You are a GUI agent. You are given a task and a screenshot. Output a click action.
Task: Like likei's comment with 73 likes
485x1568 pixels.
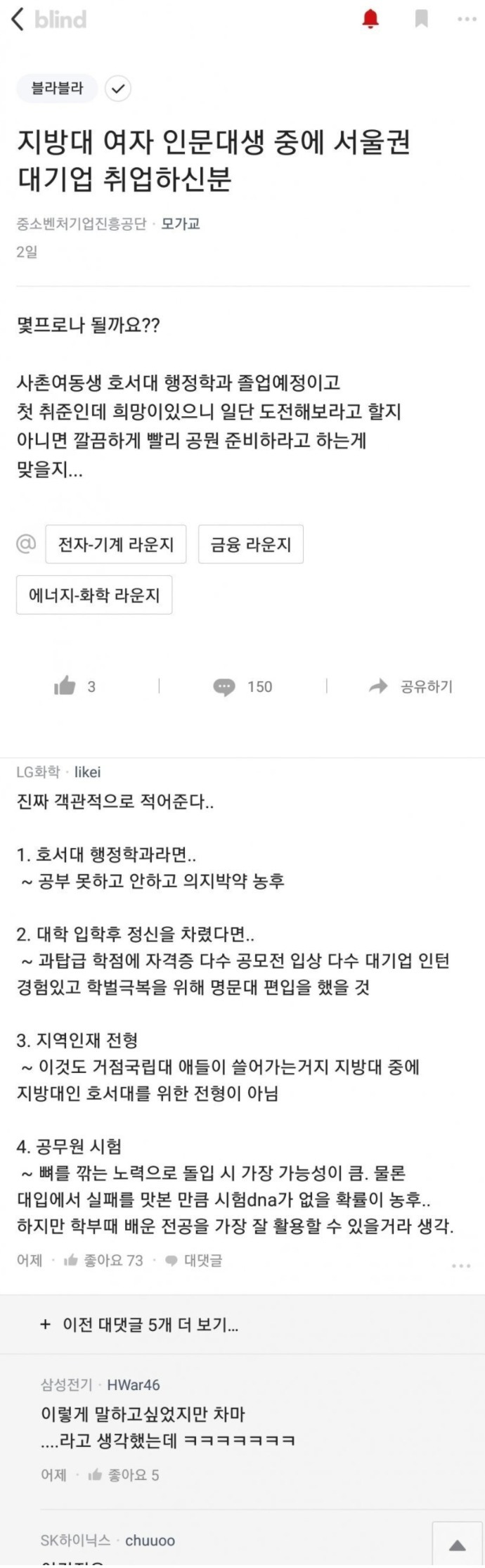point(103,1261)
